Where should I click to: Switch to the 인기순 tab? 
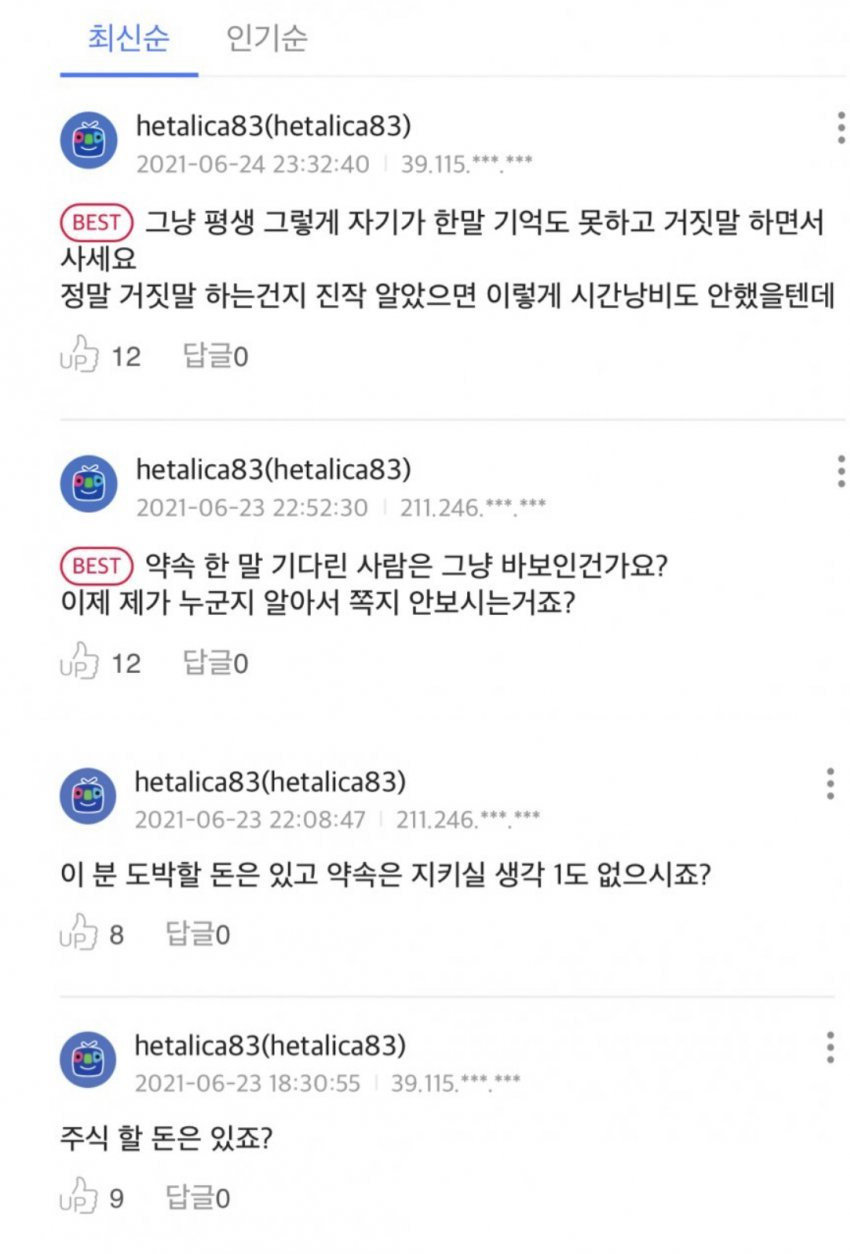pos(266,39)
